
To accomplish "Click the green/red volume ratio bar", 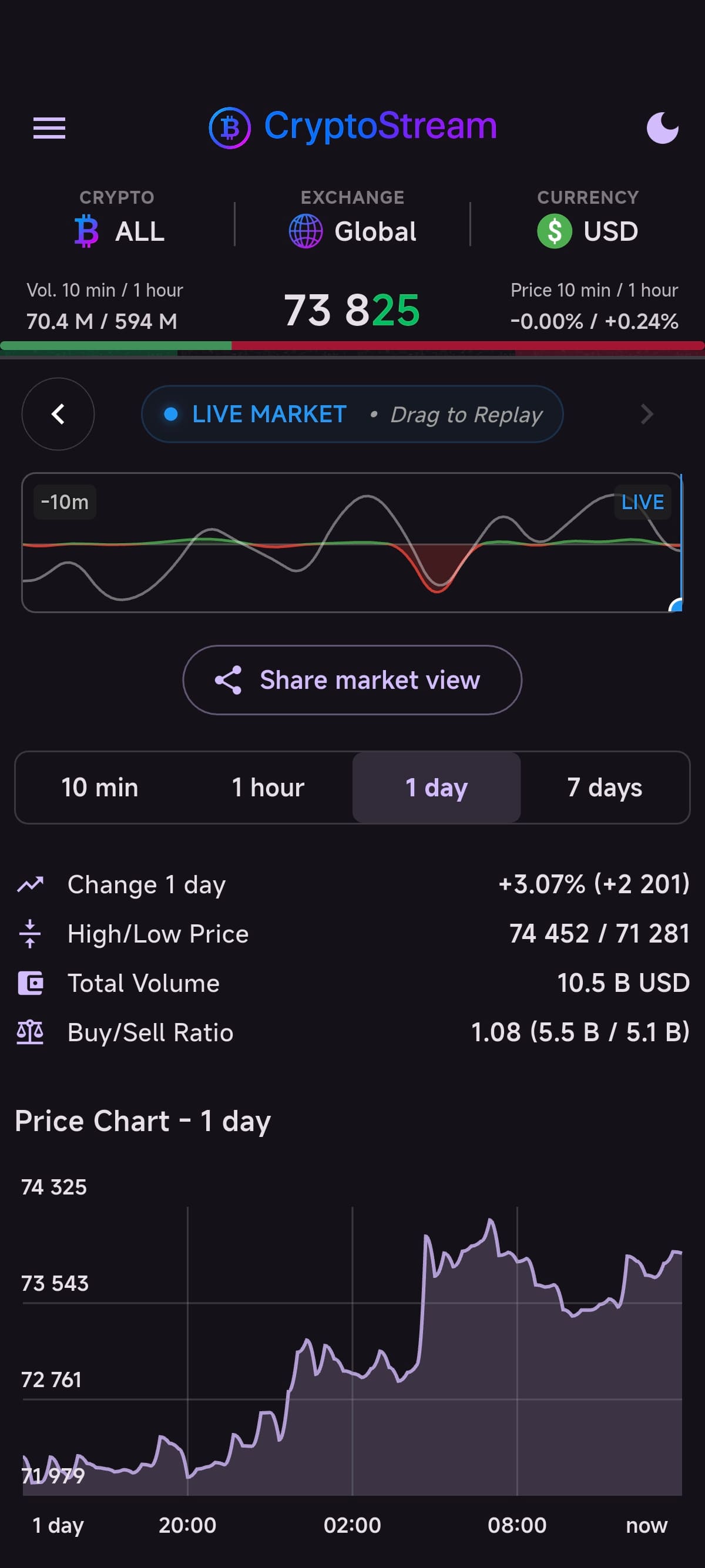I will click(352, 345).
